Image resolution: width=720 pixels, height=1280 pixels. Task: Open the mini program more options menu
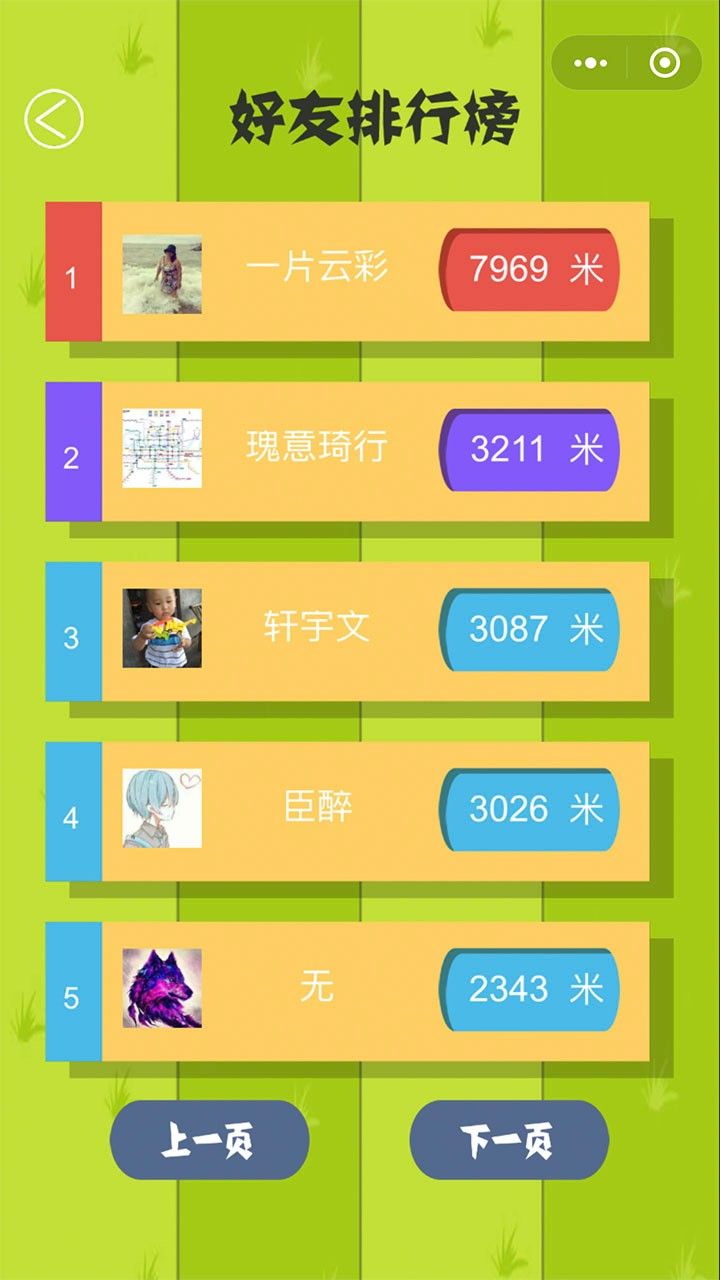[x=591, y=64]
